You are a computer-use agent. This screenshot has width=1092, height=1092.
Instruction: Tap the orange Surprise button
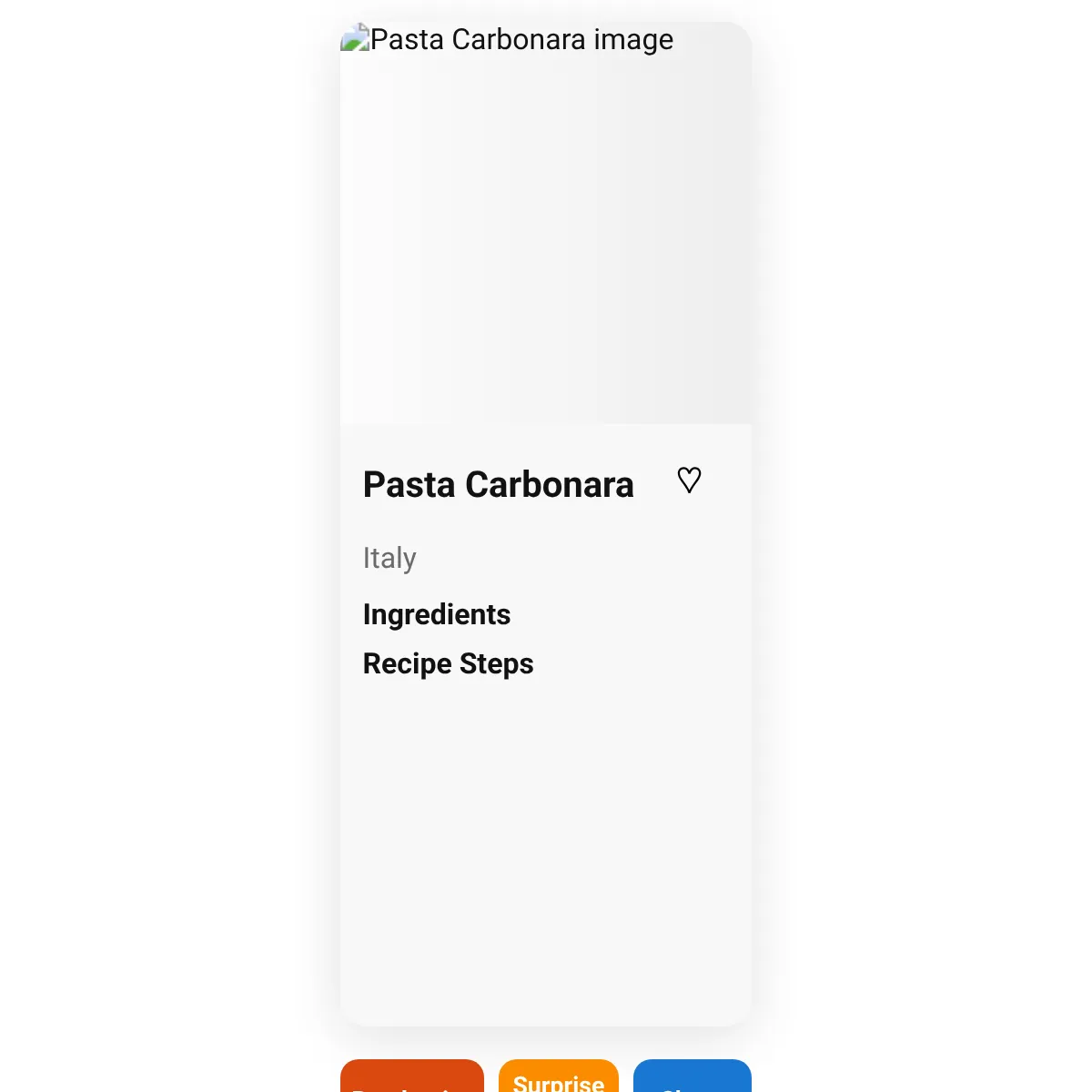pyautogui.click(x=558, y=1077)
